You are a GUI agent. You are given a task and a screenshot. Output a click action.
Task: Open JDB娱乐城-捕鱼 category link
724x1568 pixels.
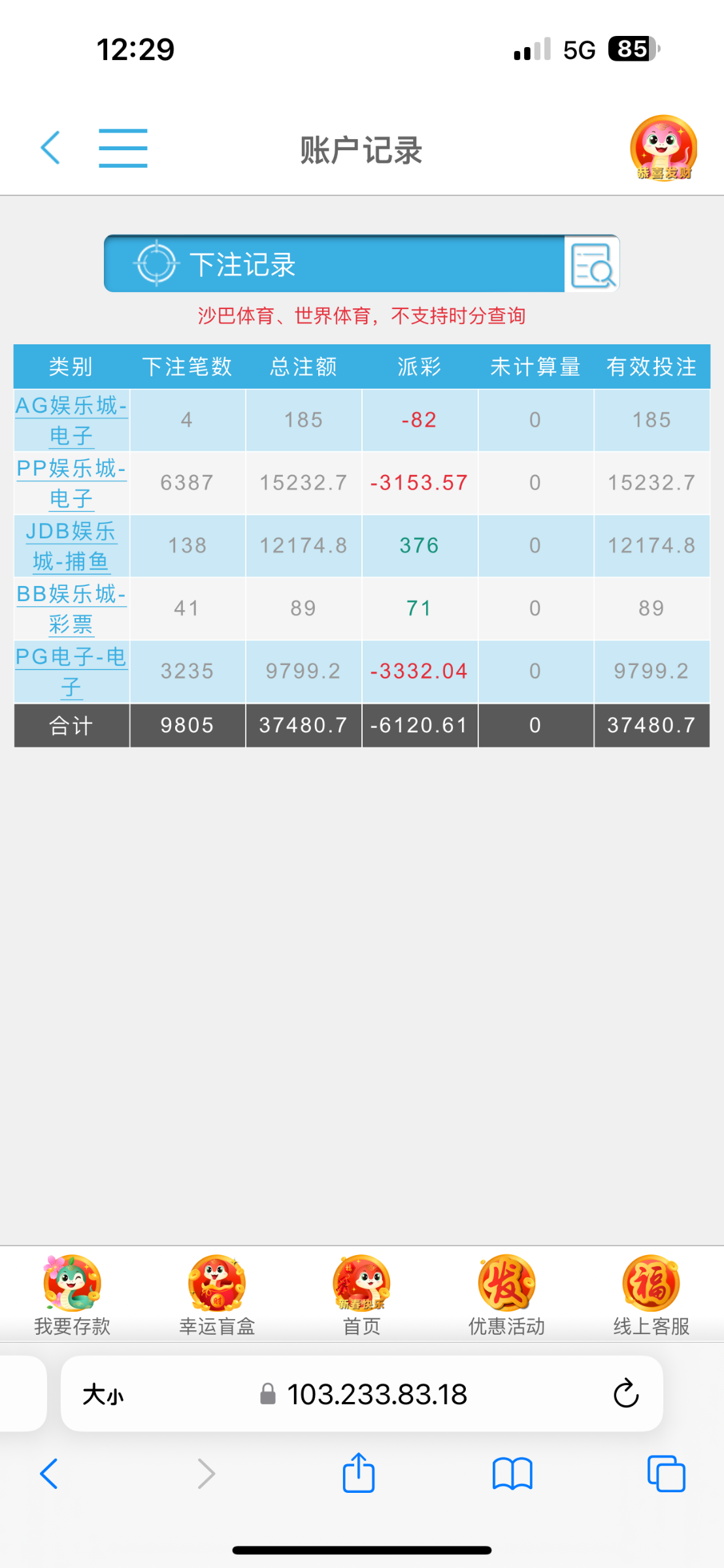(x=71, y=546)
